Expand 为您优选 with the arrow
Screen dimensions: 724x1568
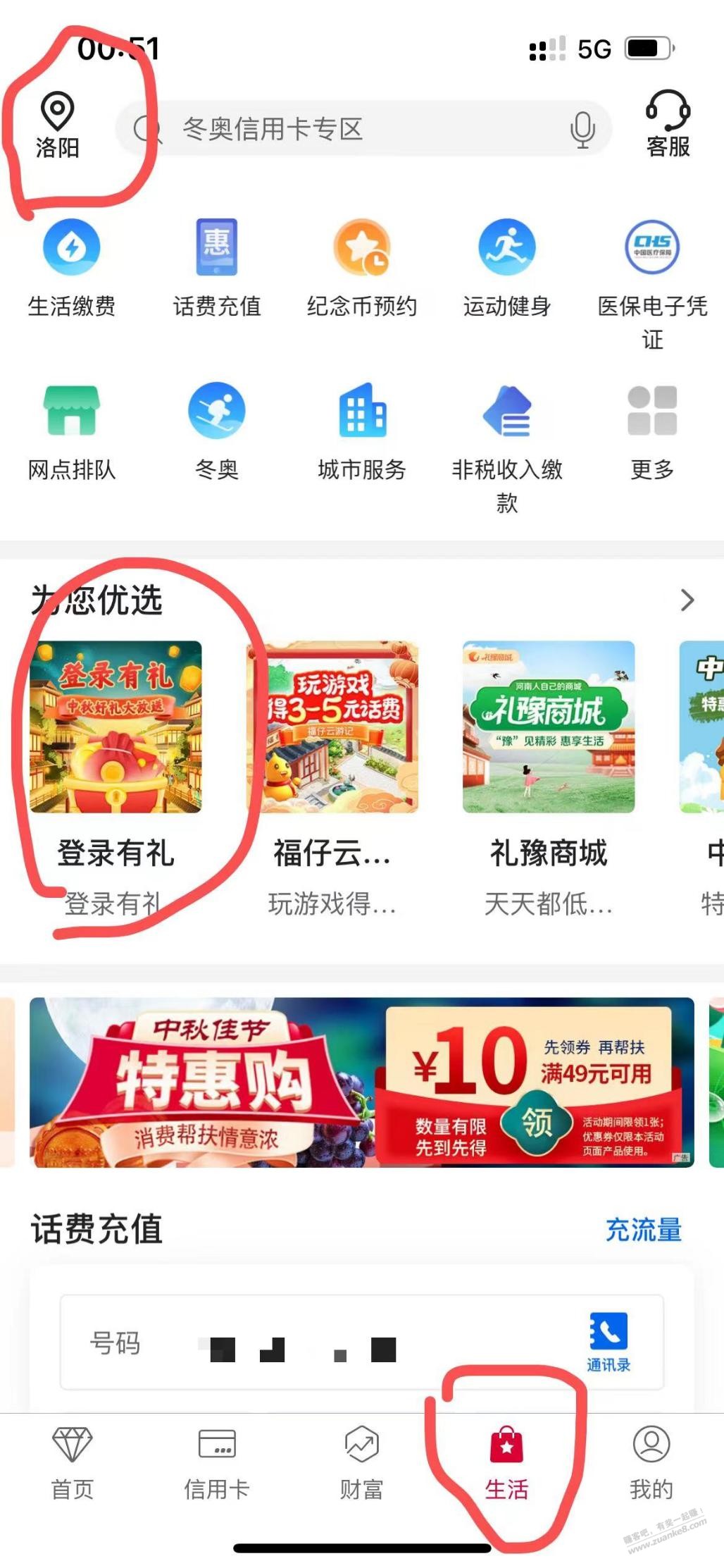click(687, 600)
